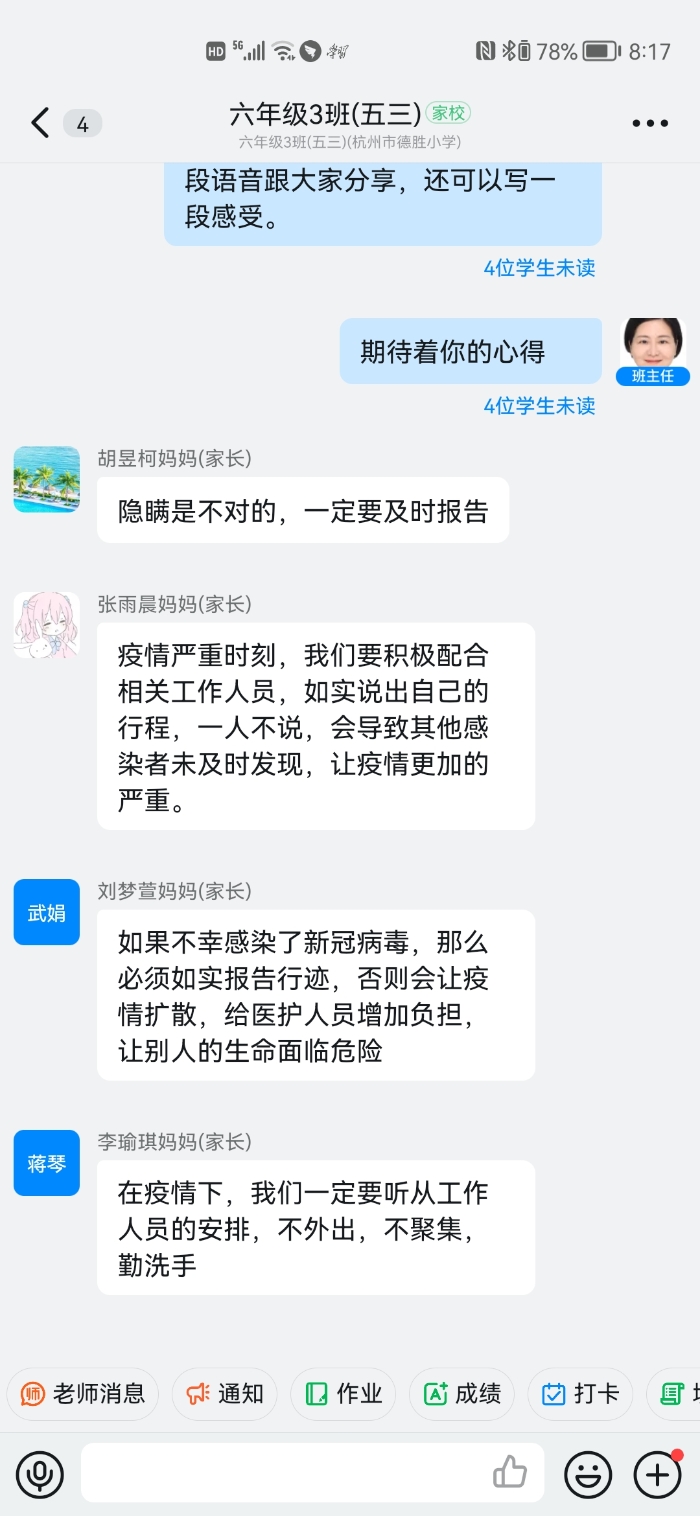Open the 成绩 chip

coord(461,1393)
